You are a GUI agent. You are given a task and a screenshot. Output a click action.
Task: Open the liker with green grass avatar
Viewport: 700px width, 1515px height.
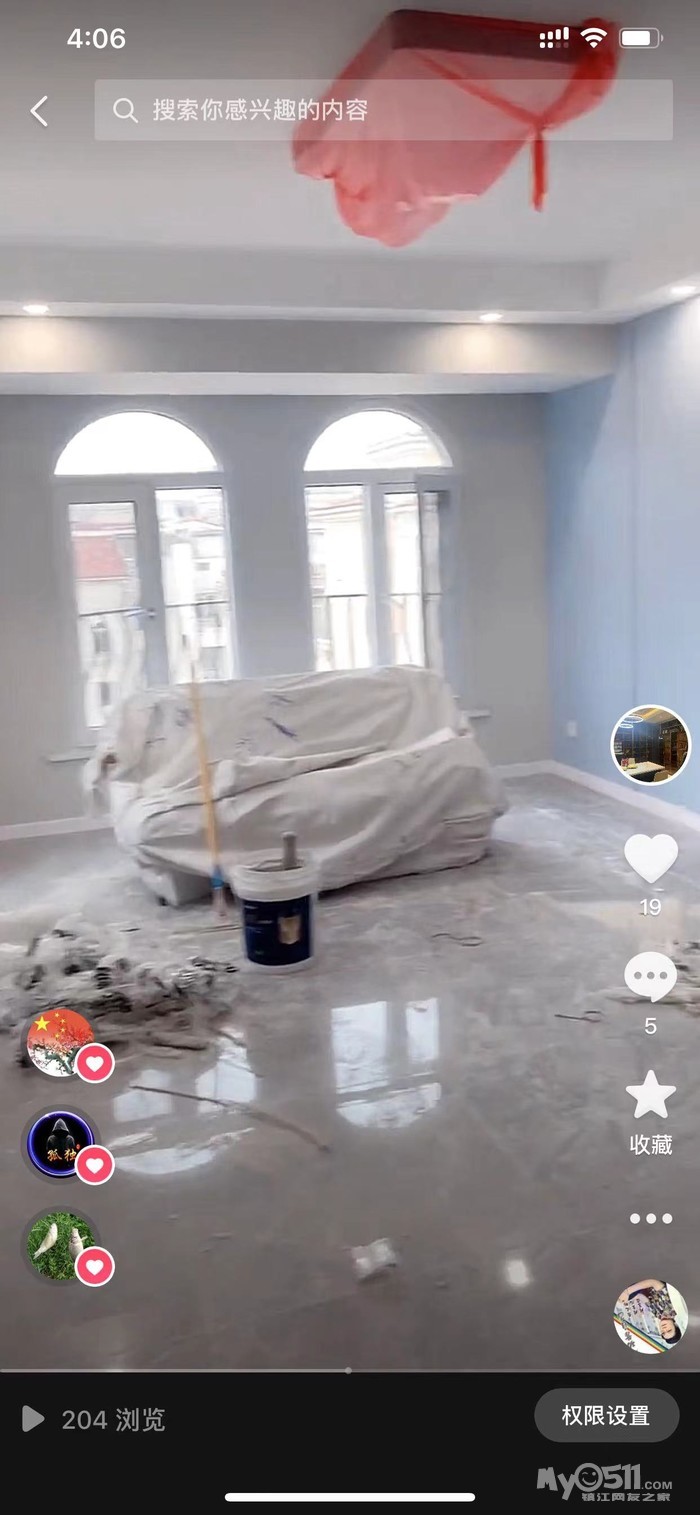coord(60,1245)
